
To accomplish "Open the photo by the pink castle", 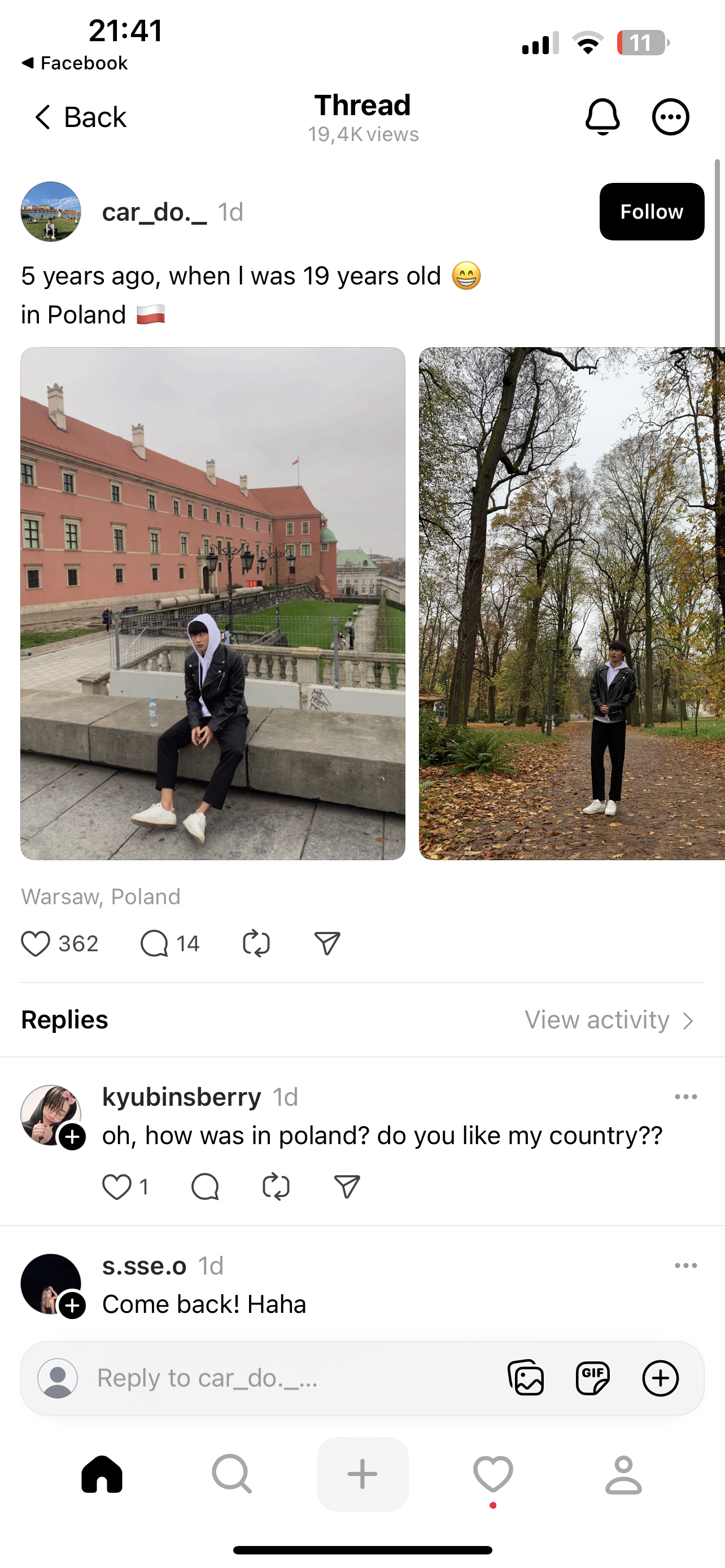I will tap(212, 603).
